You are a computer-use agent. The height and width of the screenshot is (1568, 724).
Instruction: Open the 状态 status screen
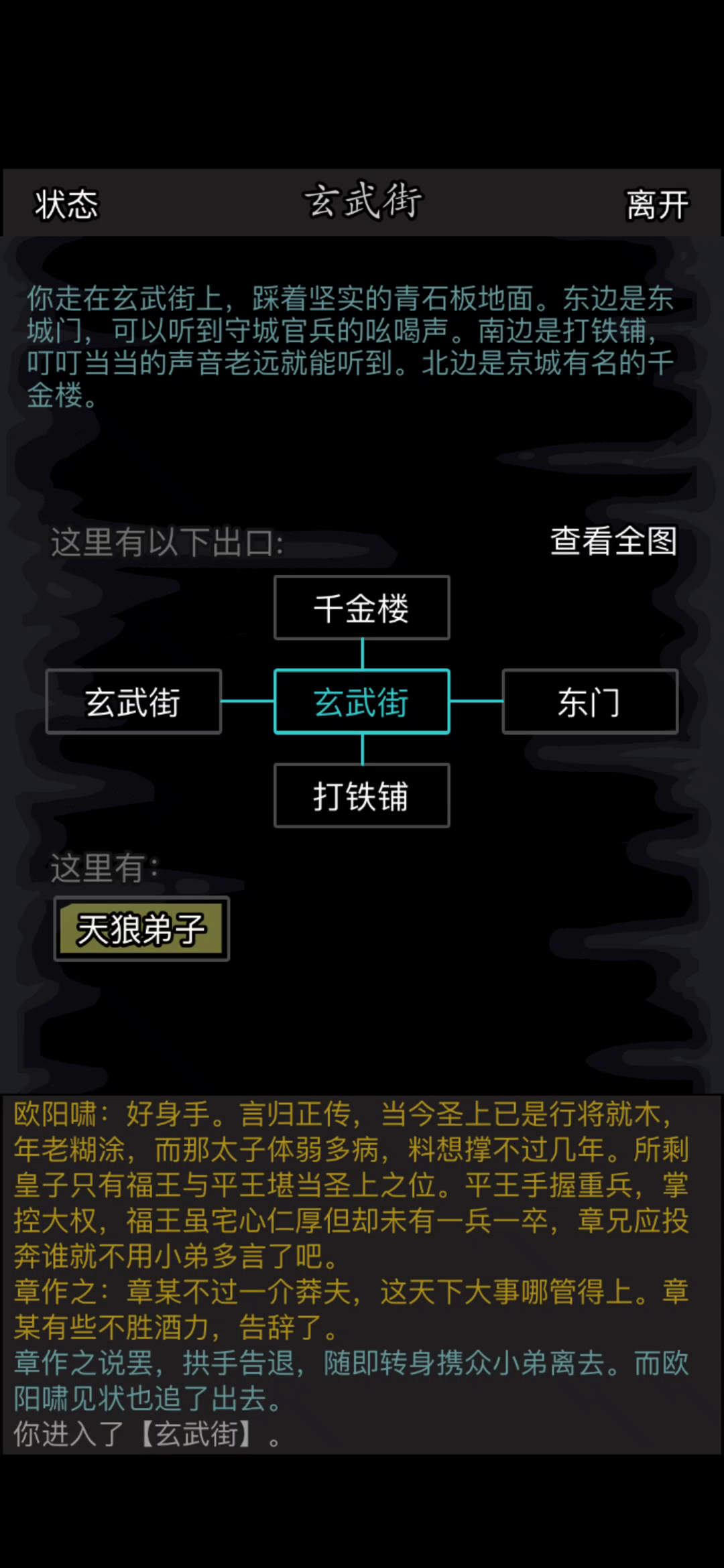pos(66,204)
